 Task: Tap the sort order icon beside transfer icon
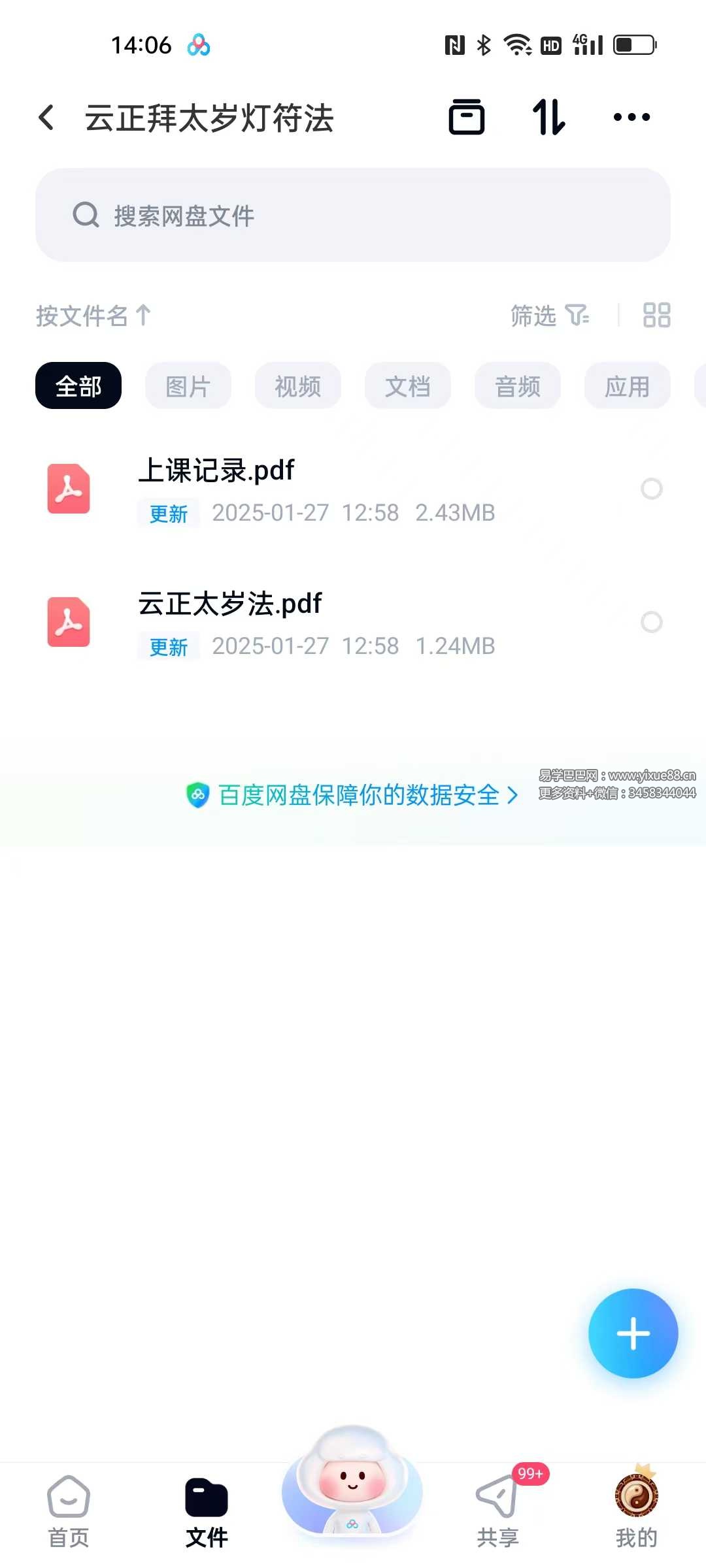(548, 118)
